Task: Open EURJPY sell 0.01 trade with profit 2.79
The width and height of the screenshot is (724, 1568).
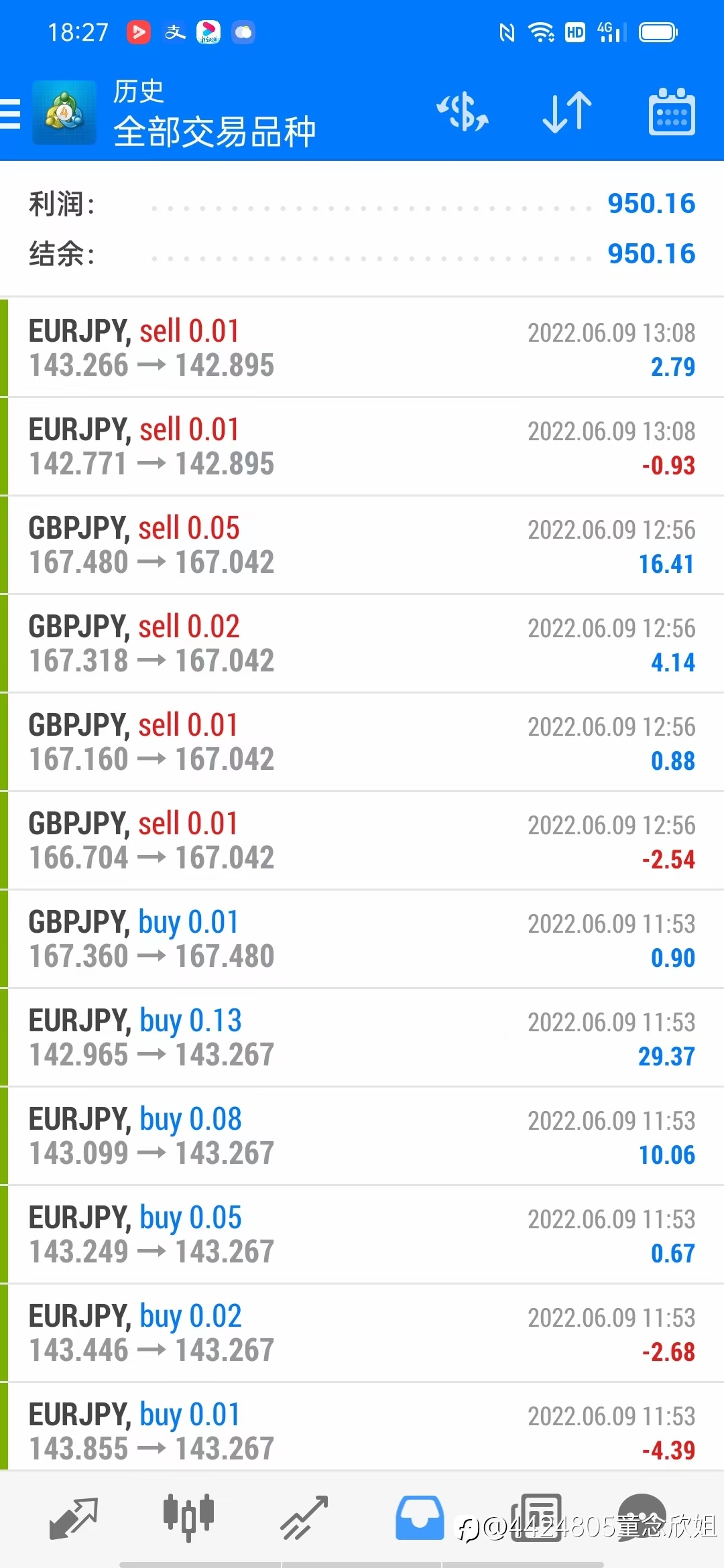Action: click(362, 348)
